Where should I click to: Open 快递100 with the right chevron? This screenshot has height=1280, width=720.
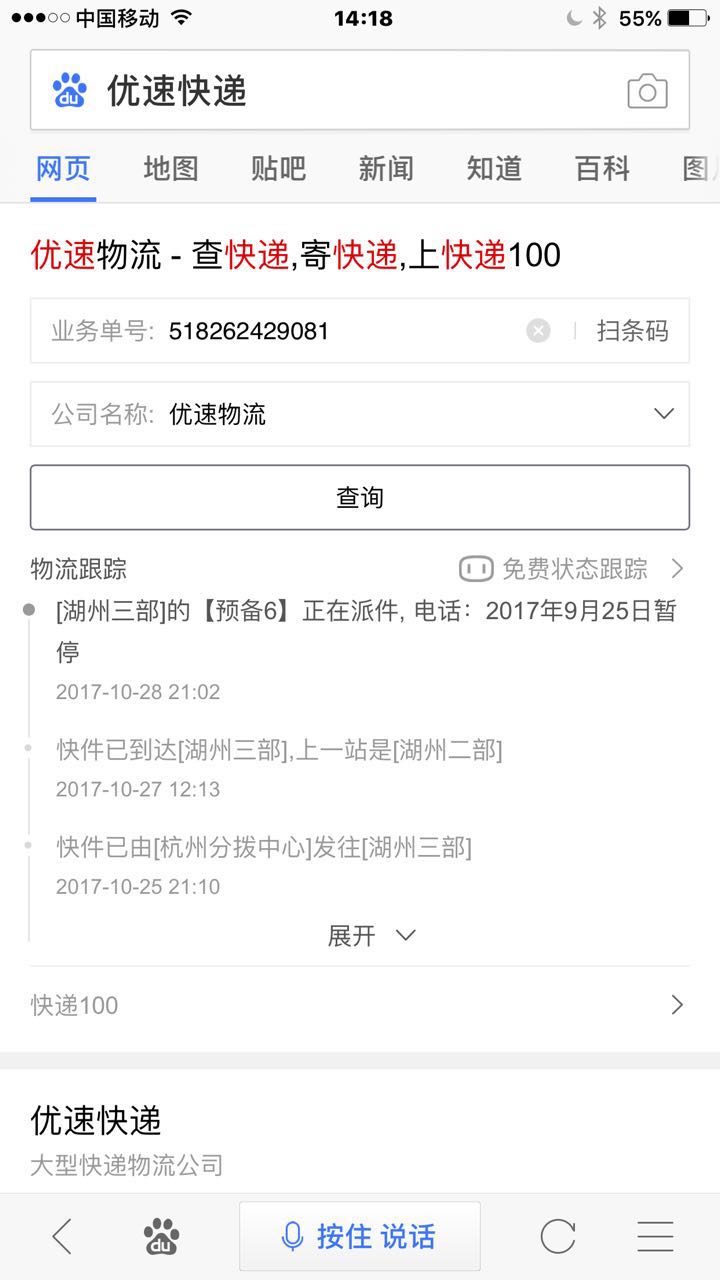pyautogui.click(x=678, y=1005)
